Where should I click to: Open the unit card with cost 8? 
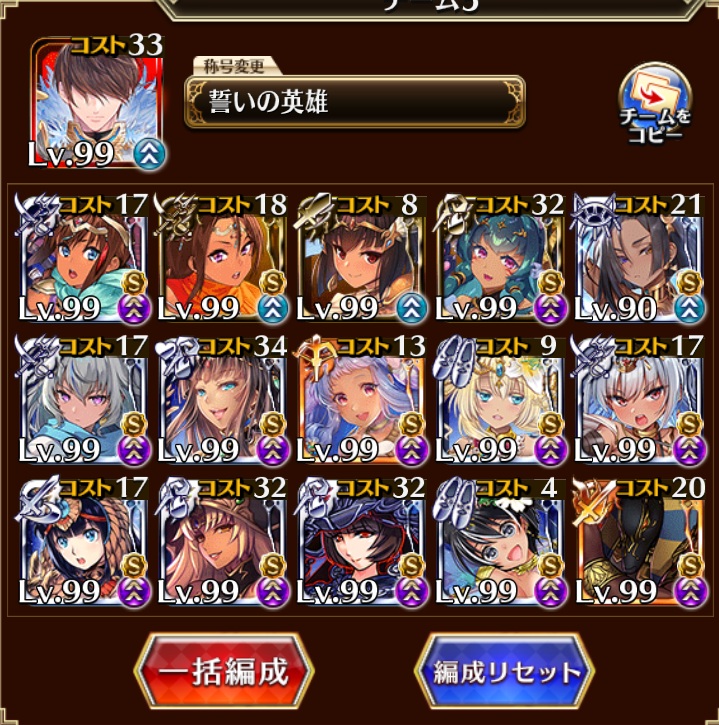pyautogui.click(x=360, y=257)
